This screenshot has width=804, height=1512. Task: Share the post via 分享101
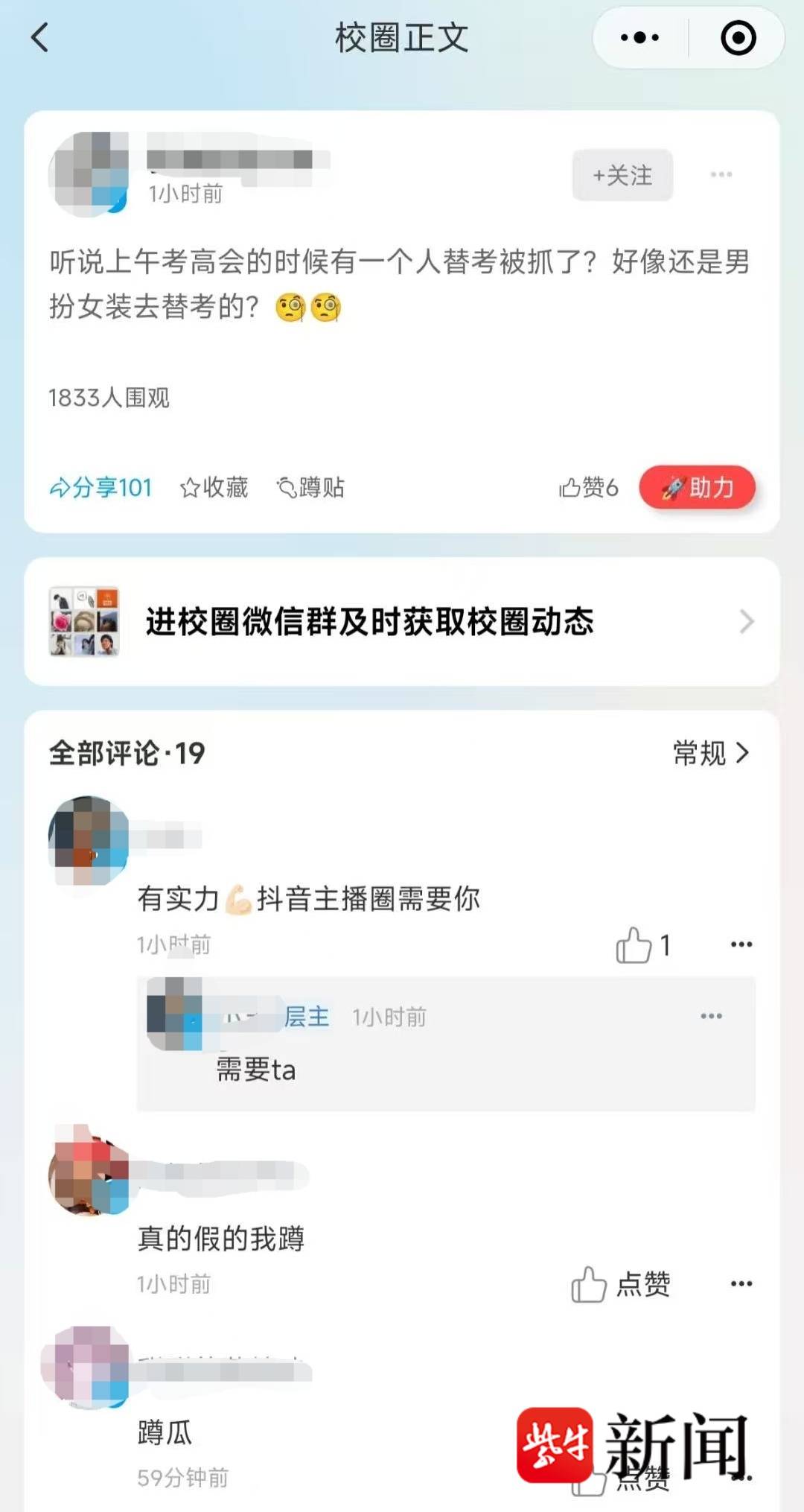101,488
